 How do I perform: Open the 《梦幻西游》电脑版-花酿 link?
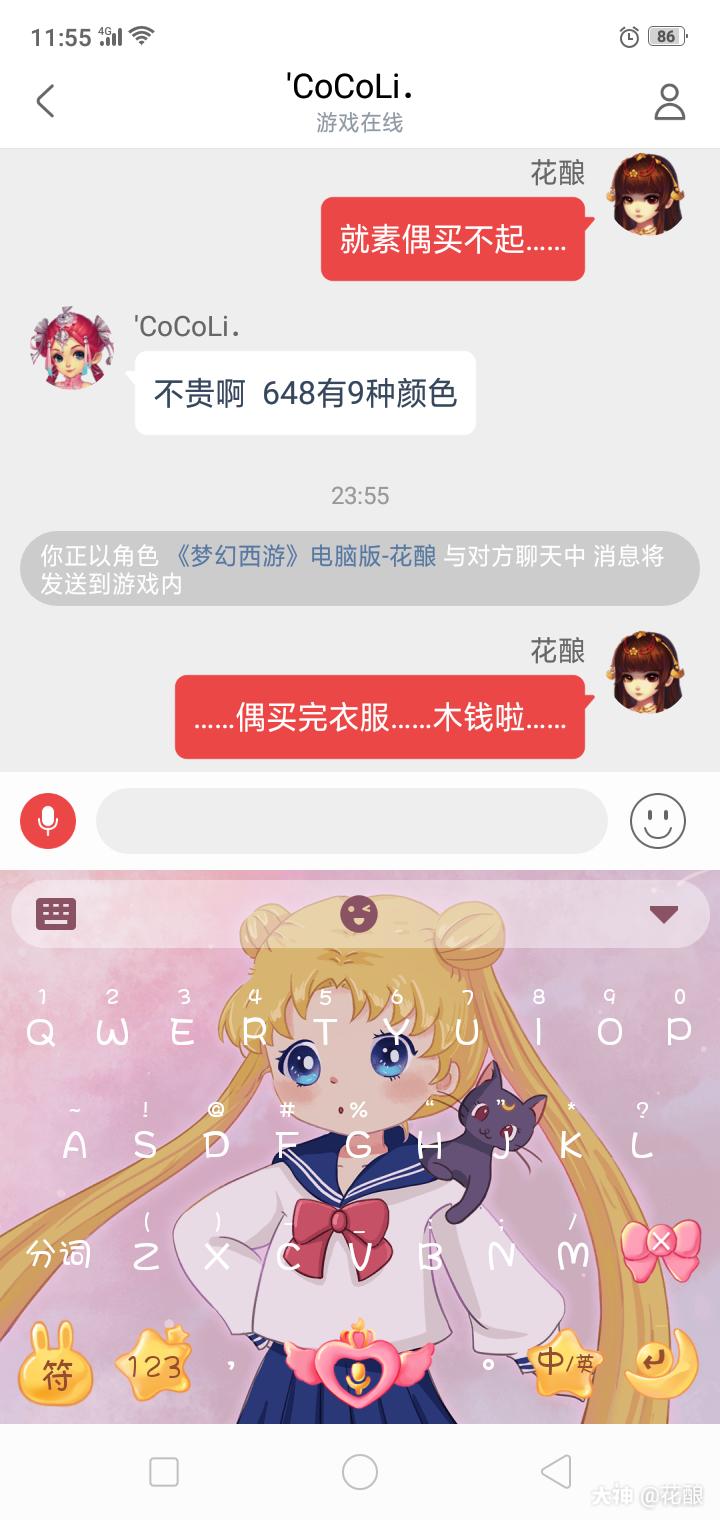(x=305, y=556)
